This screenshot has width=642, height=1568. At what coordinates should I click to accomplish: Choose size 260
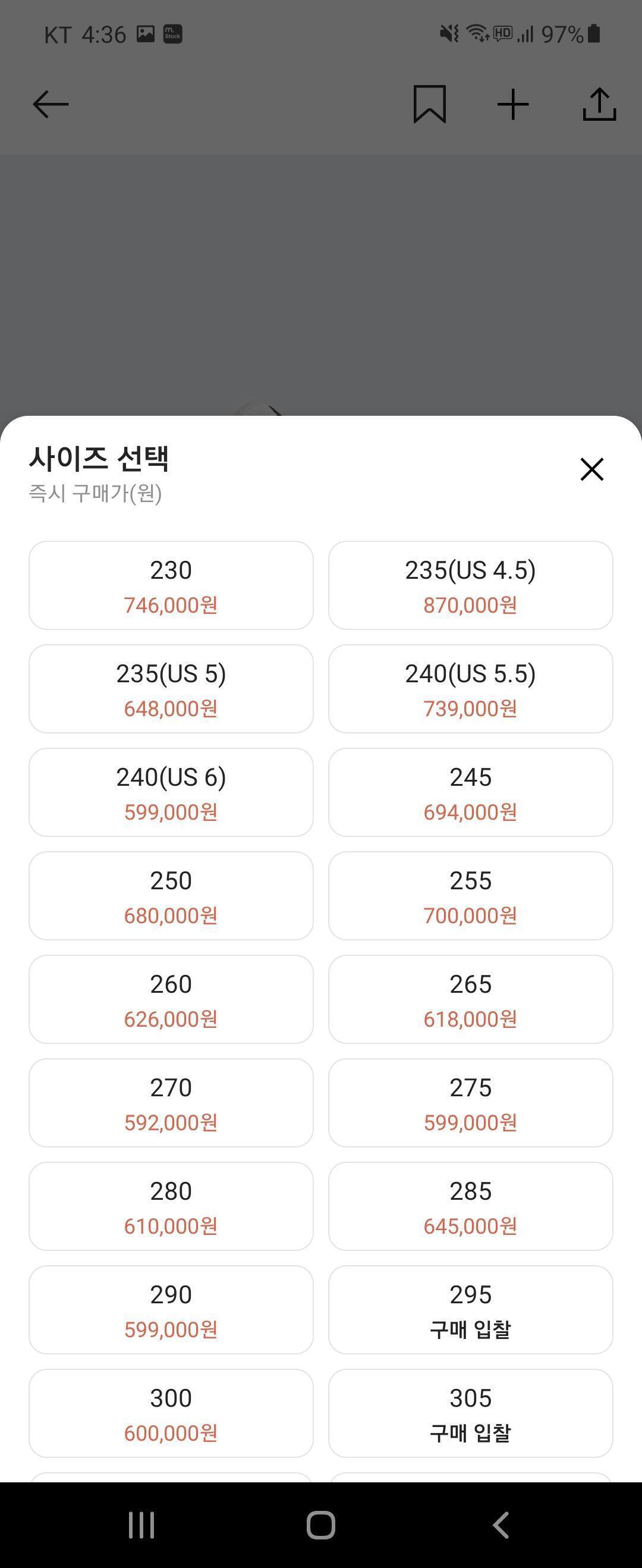(171, 999)
